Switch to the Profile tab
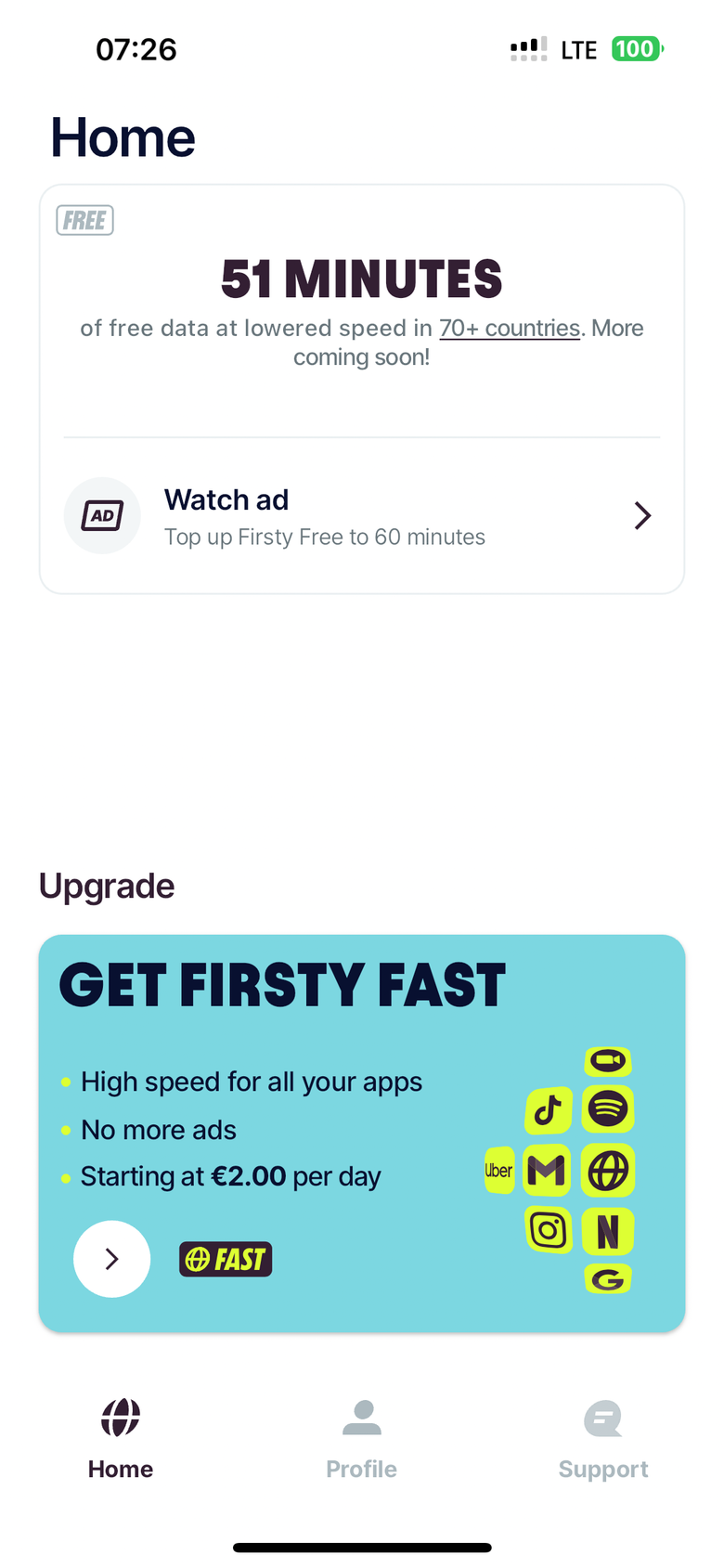This screenshot has width=724, height=1568. coord(361,1439)
